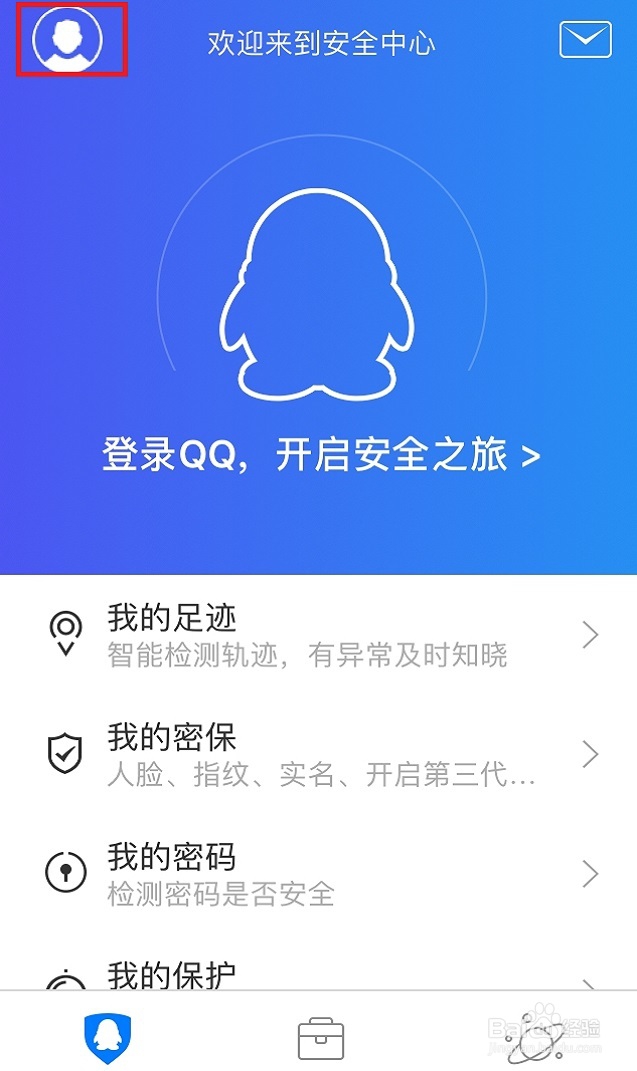This screenshot has height=1071, width=637.
Task: Open 我的密保 settings
Action: tap(318, 754)
